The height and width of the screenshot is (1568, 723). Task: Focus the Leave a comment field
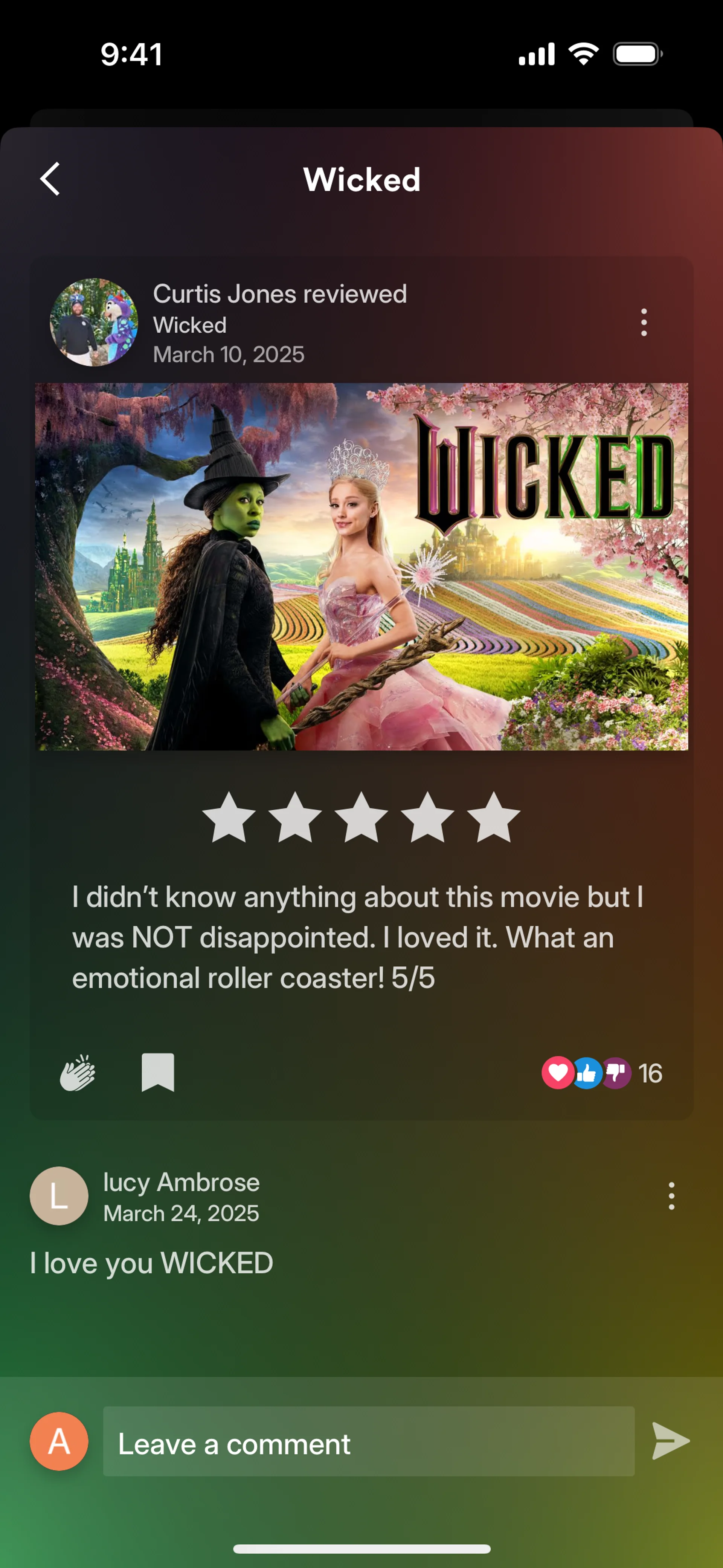point(368,1441)
